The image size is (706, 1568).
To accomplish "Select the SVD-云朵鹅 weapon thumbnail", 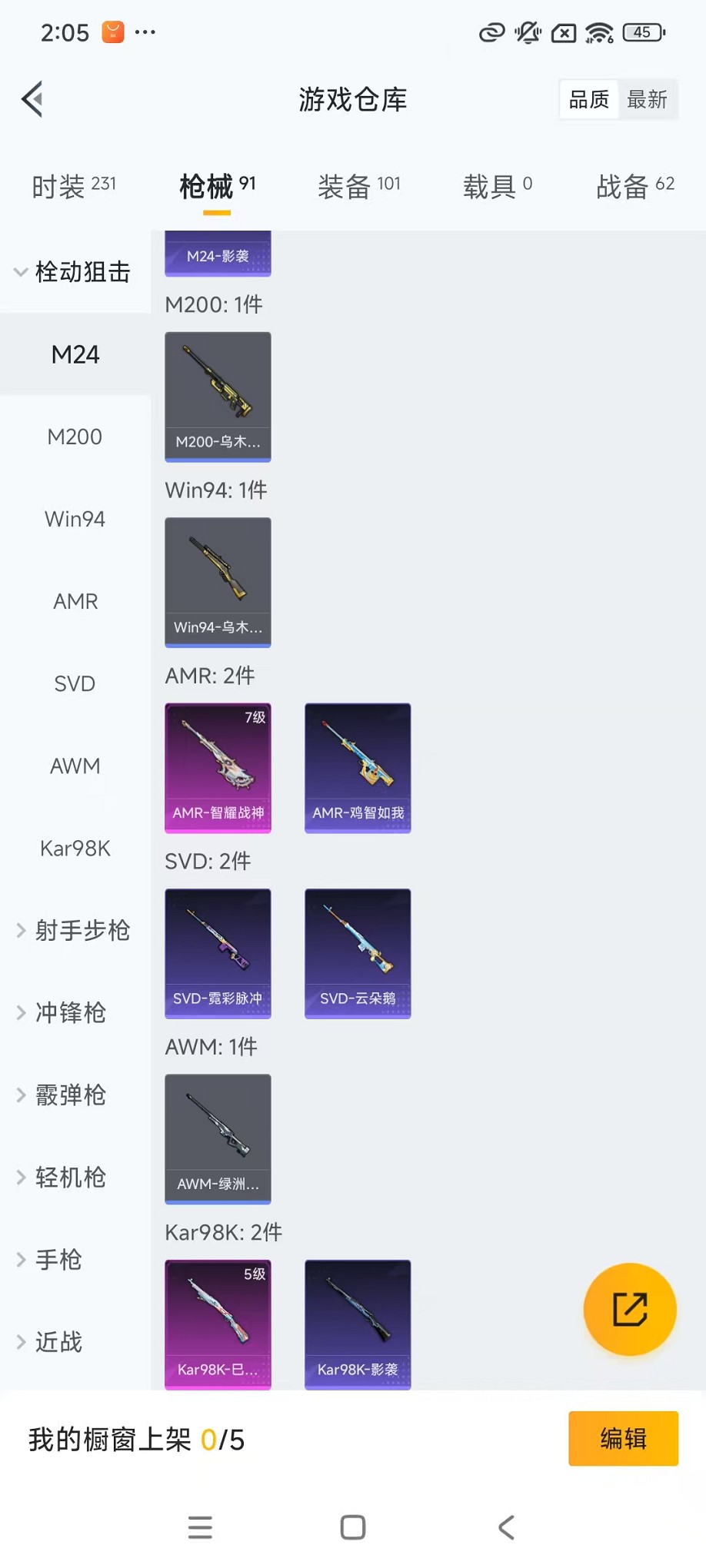I will 357,954.
